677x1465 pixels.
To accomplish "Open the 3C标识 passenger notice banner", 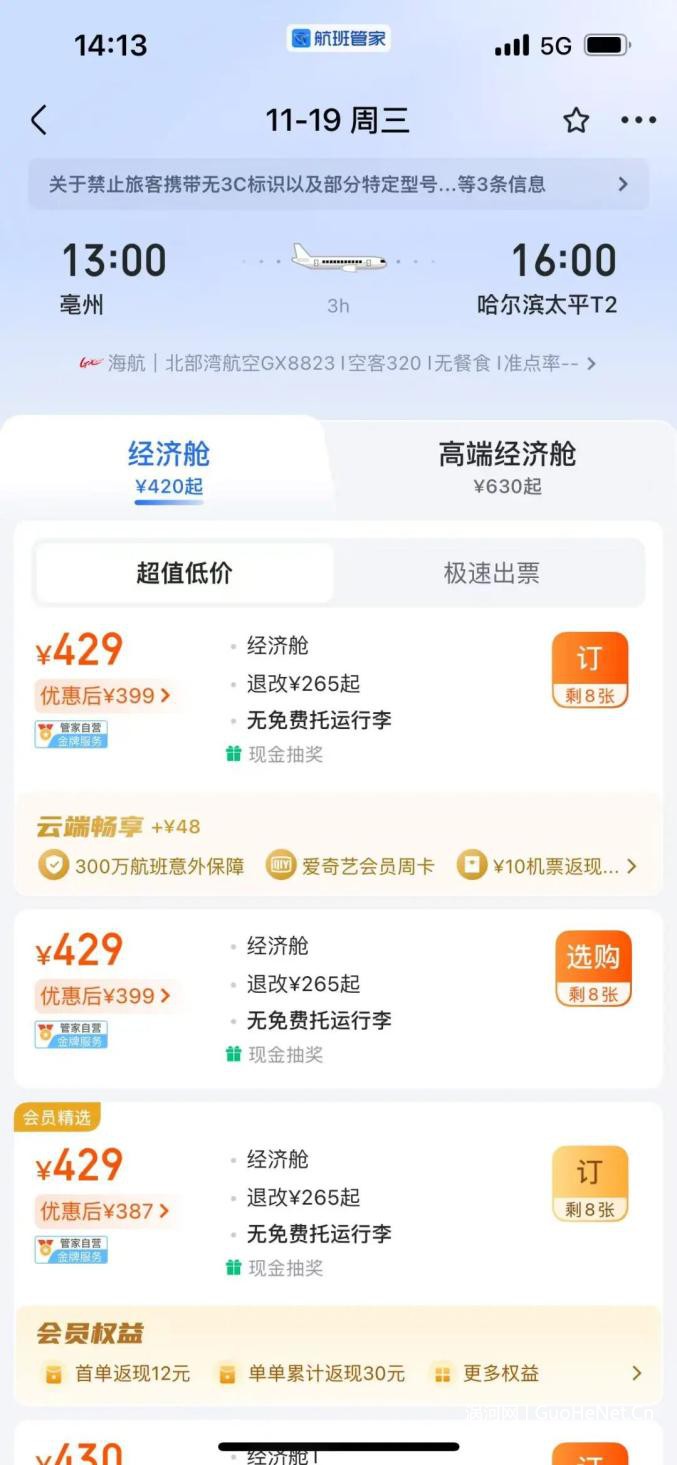I will pos(338,184).
